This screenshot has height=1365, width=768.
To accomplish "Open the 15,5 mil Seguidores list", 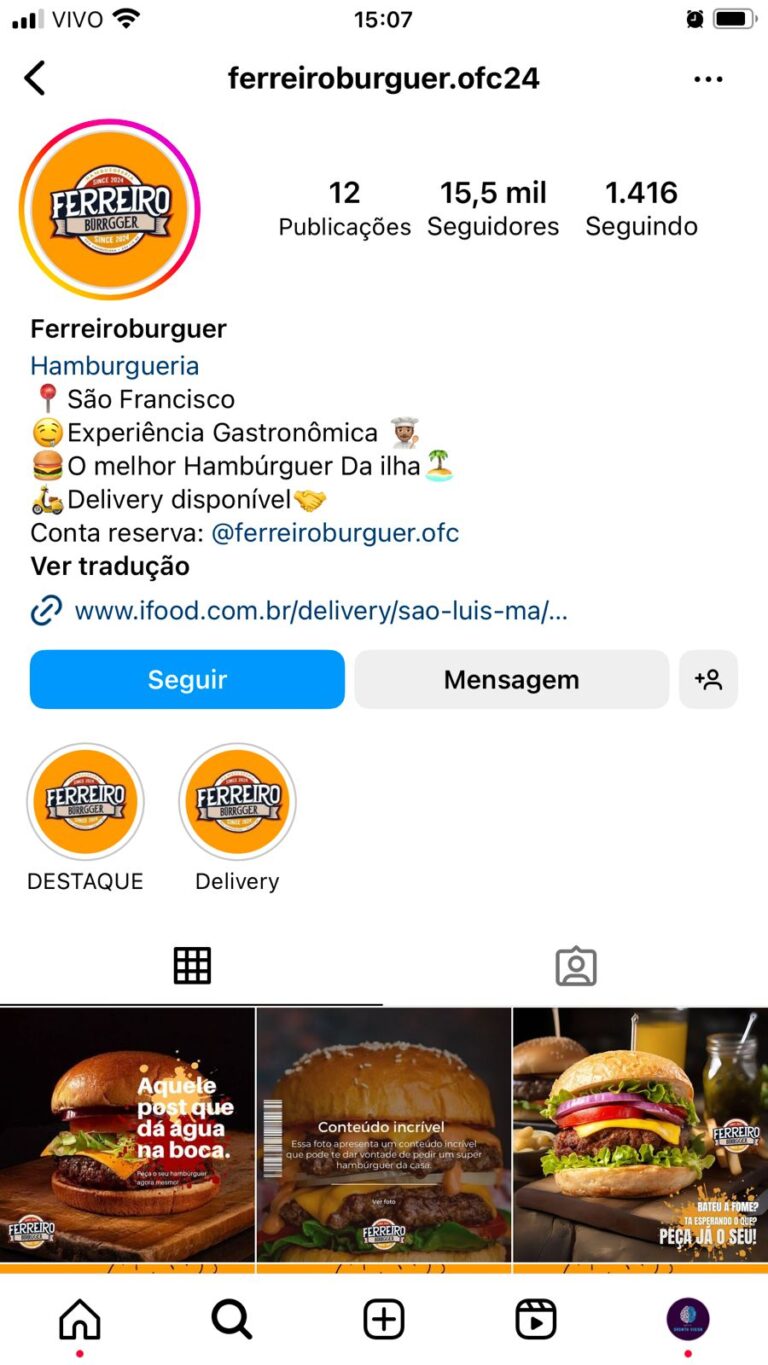I will pyautogui.click(x=493, y=208).
